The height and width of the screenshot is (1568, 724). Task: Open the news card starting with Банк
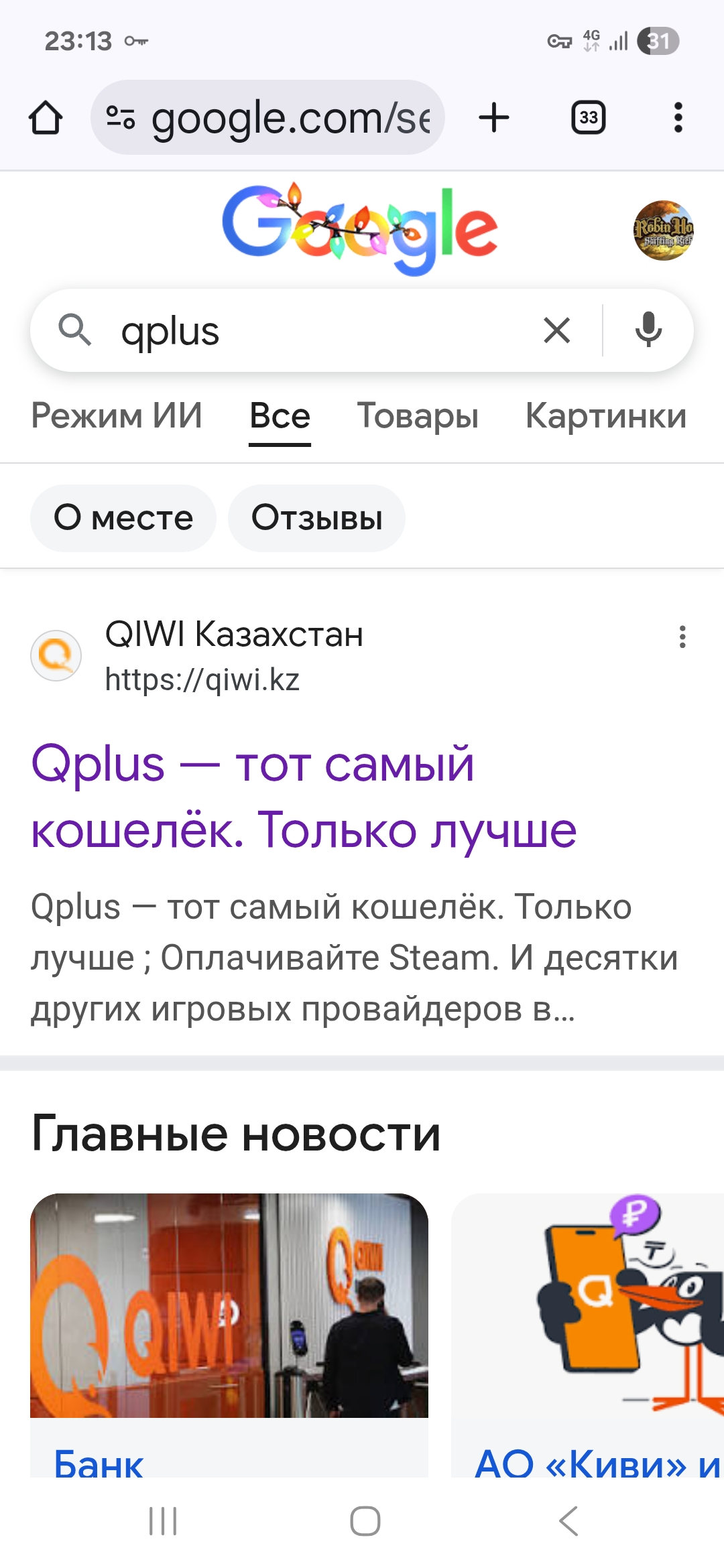(x=229, y=1333)
